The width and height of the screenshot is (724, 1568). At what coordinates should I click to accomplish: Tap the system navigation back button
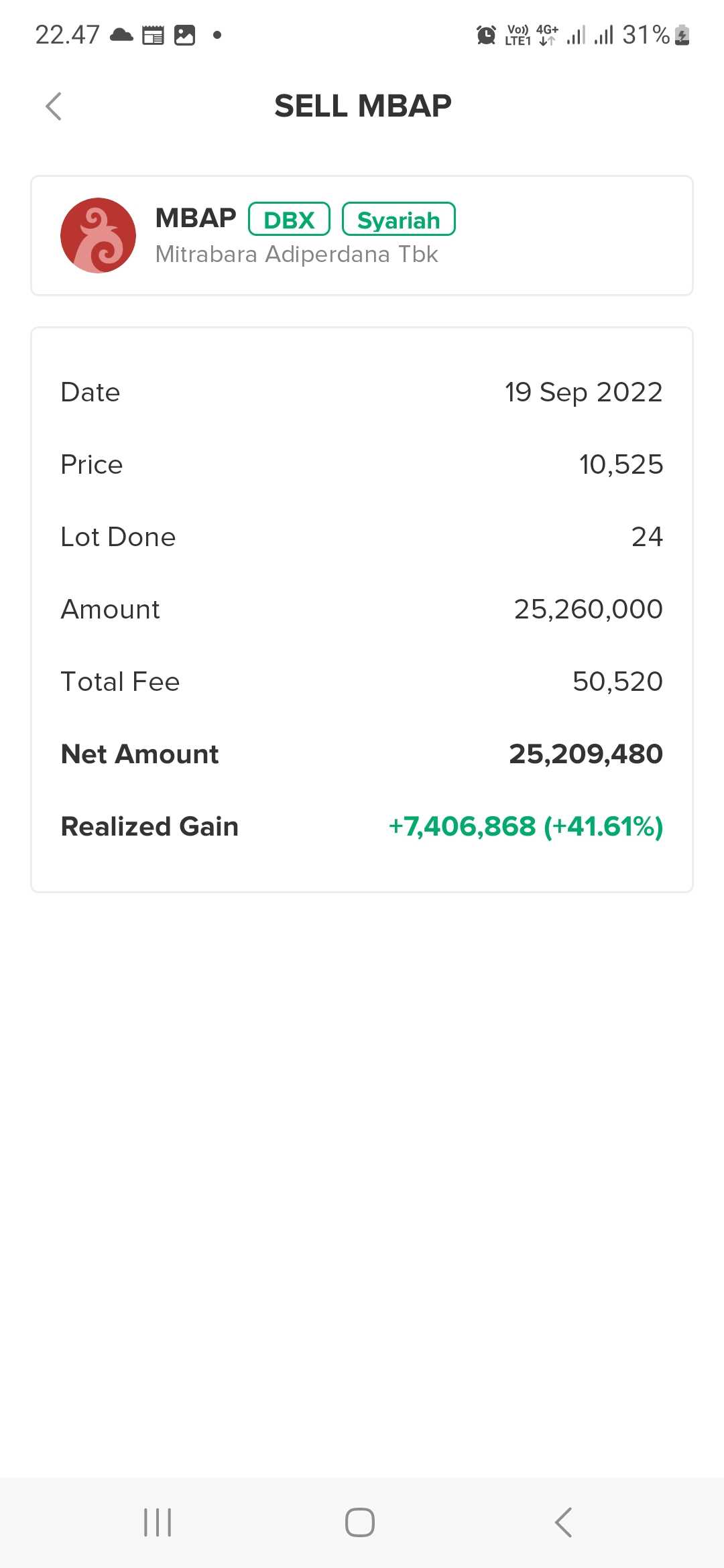coord(563,1522)
